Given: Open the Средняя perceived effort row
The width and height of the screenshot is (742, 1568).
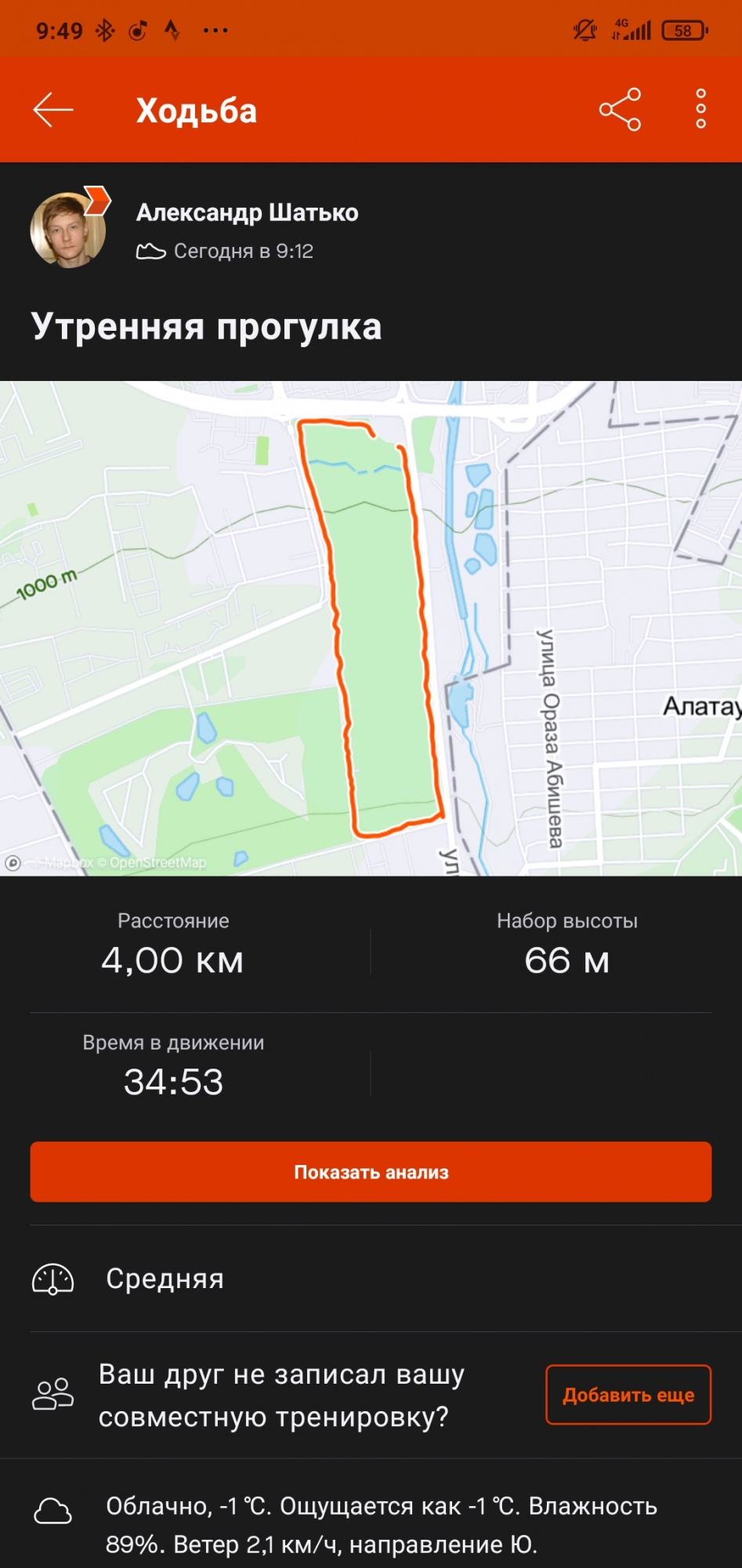Looking at the screenshot, I should click(x=371, y=1279).
